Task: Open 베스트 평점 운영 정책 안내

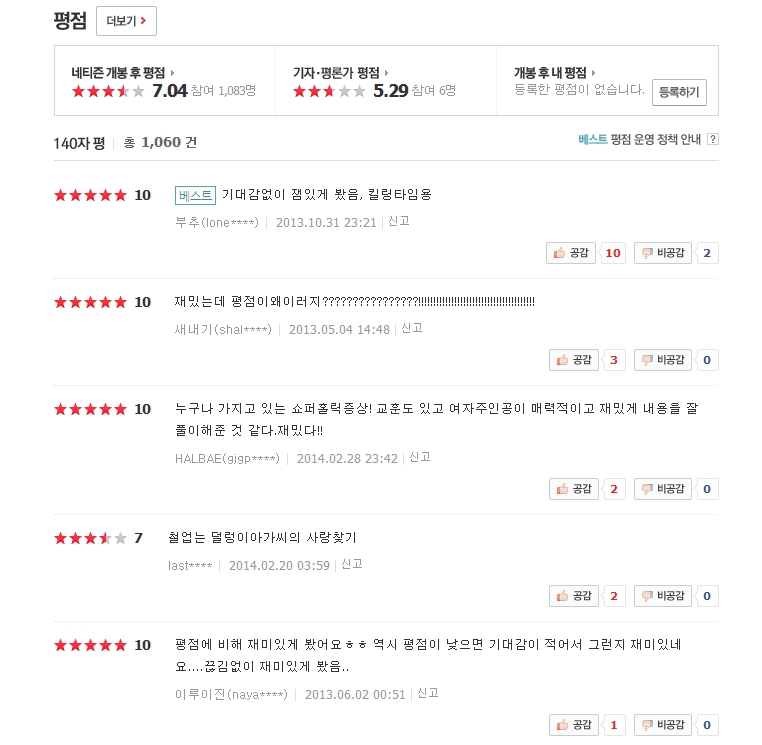Action: point(647,141)
